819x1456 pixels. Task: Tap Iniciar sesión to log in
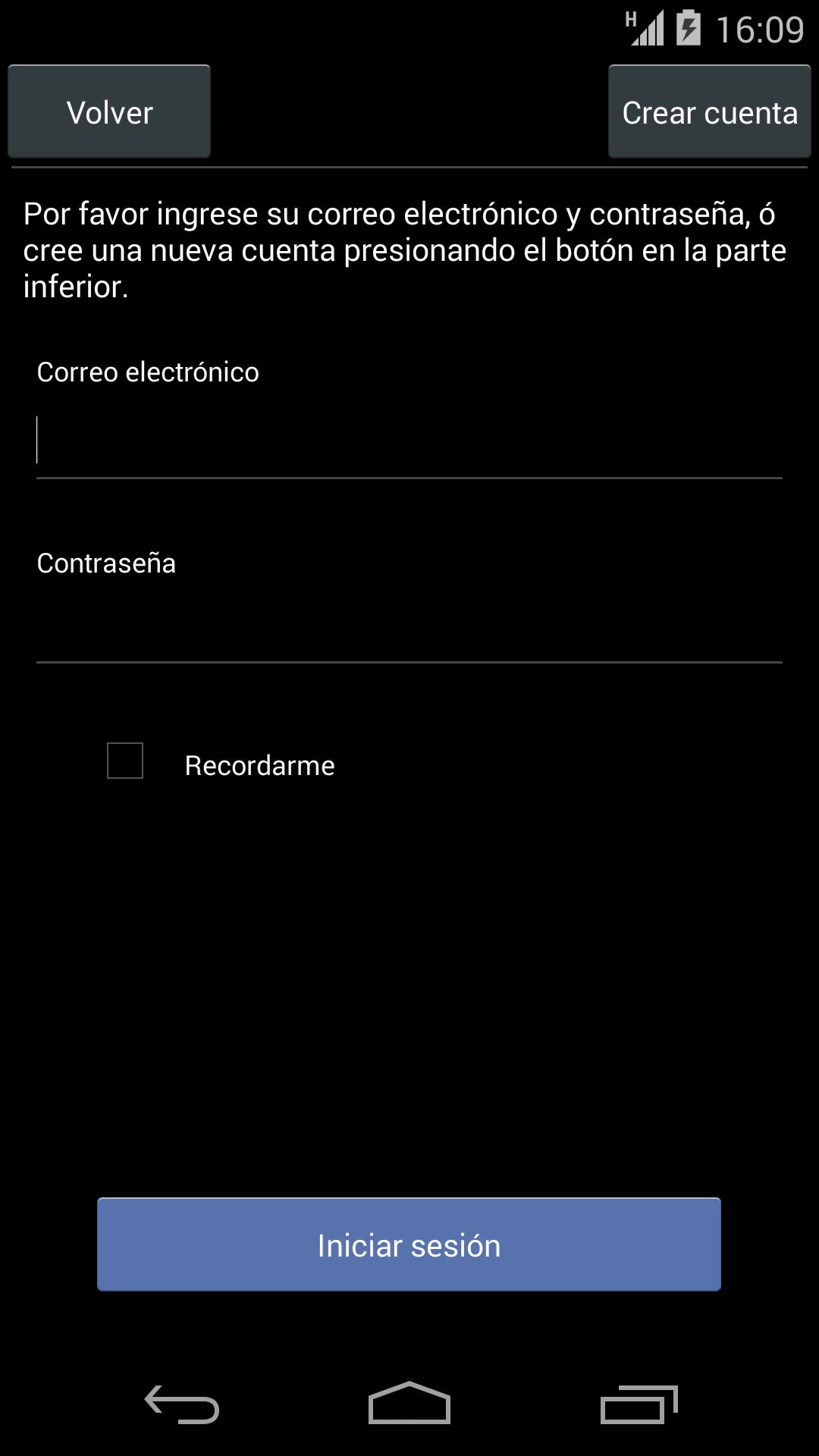click(x=409, y=1244)
